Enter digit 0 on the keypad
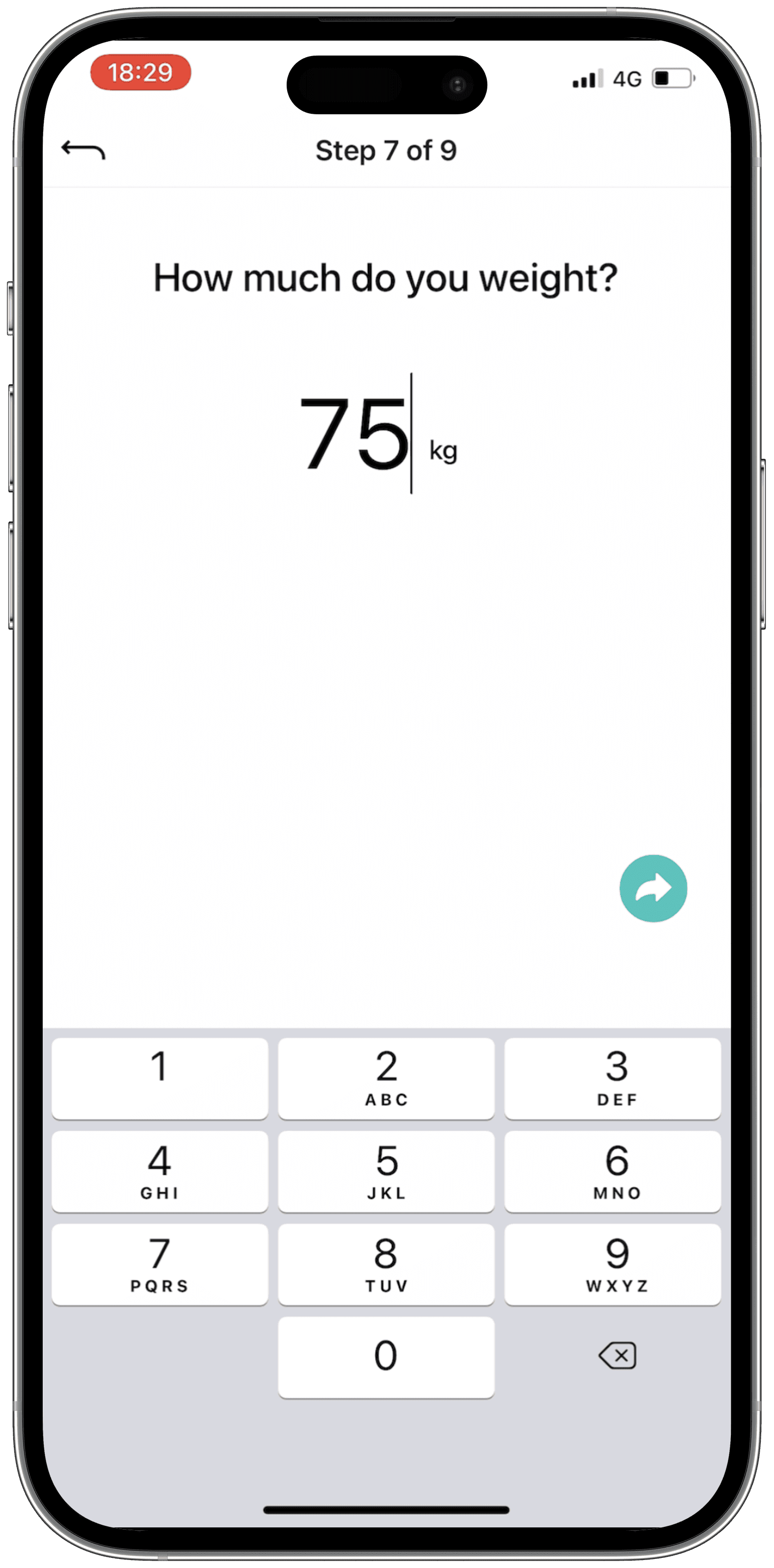Screen dimensions: 774x1568 click(386, 1357)
